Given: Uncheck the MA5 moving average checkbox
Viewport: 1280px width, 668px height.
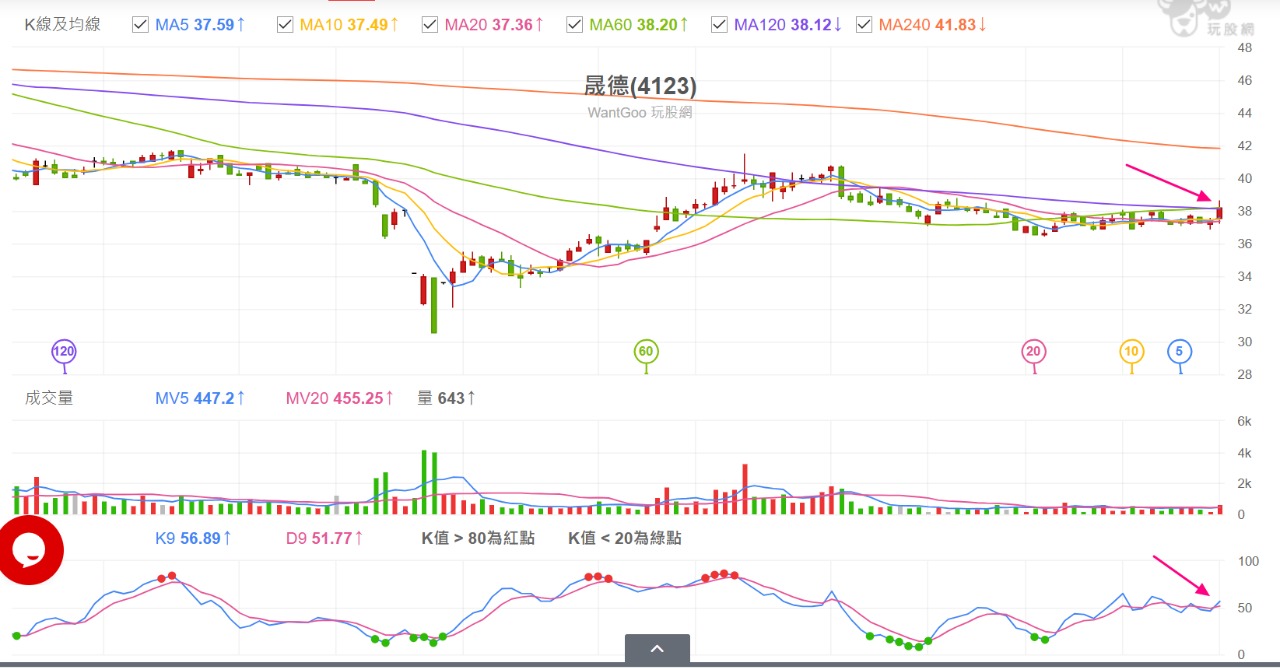Looking at the screenshot, I should coord(140,24).
